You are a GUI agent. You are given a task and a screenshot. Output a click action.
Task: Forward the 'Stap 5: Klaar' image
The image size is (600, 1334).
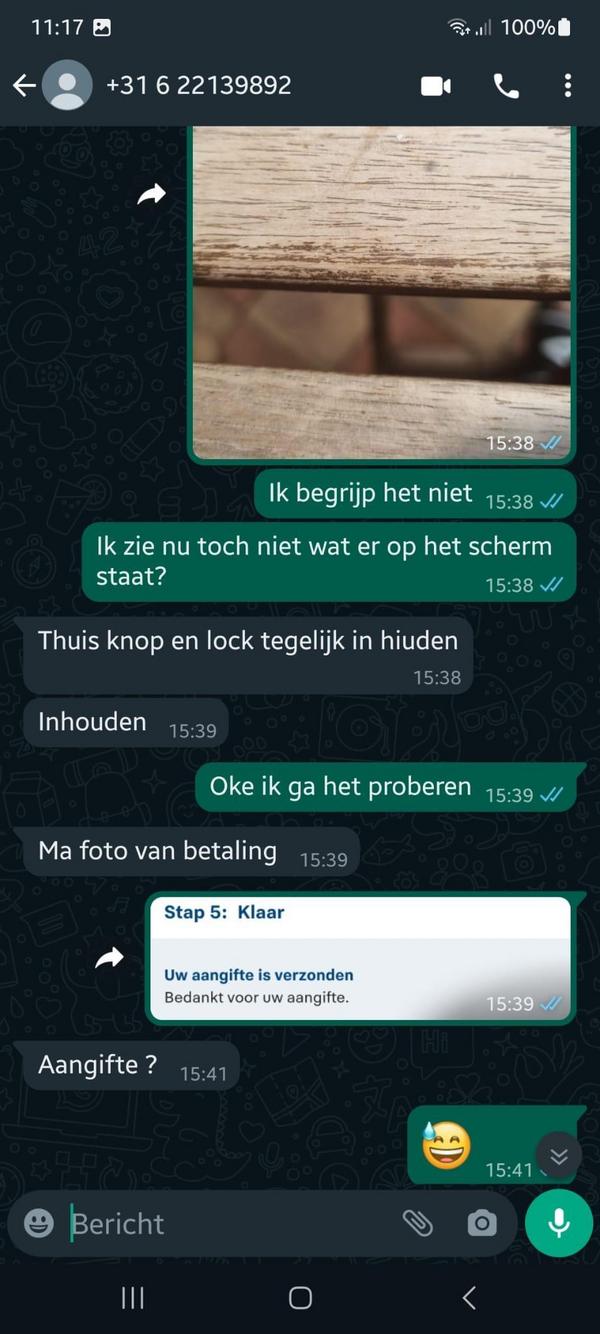point(110,959)
